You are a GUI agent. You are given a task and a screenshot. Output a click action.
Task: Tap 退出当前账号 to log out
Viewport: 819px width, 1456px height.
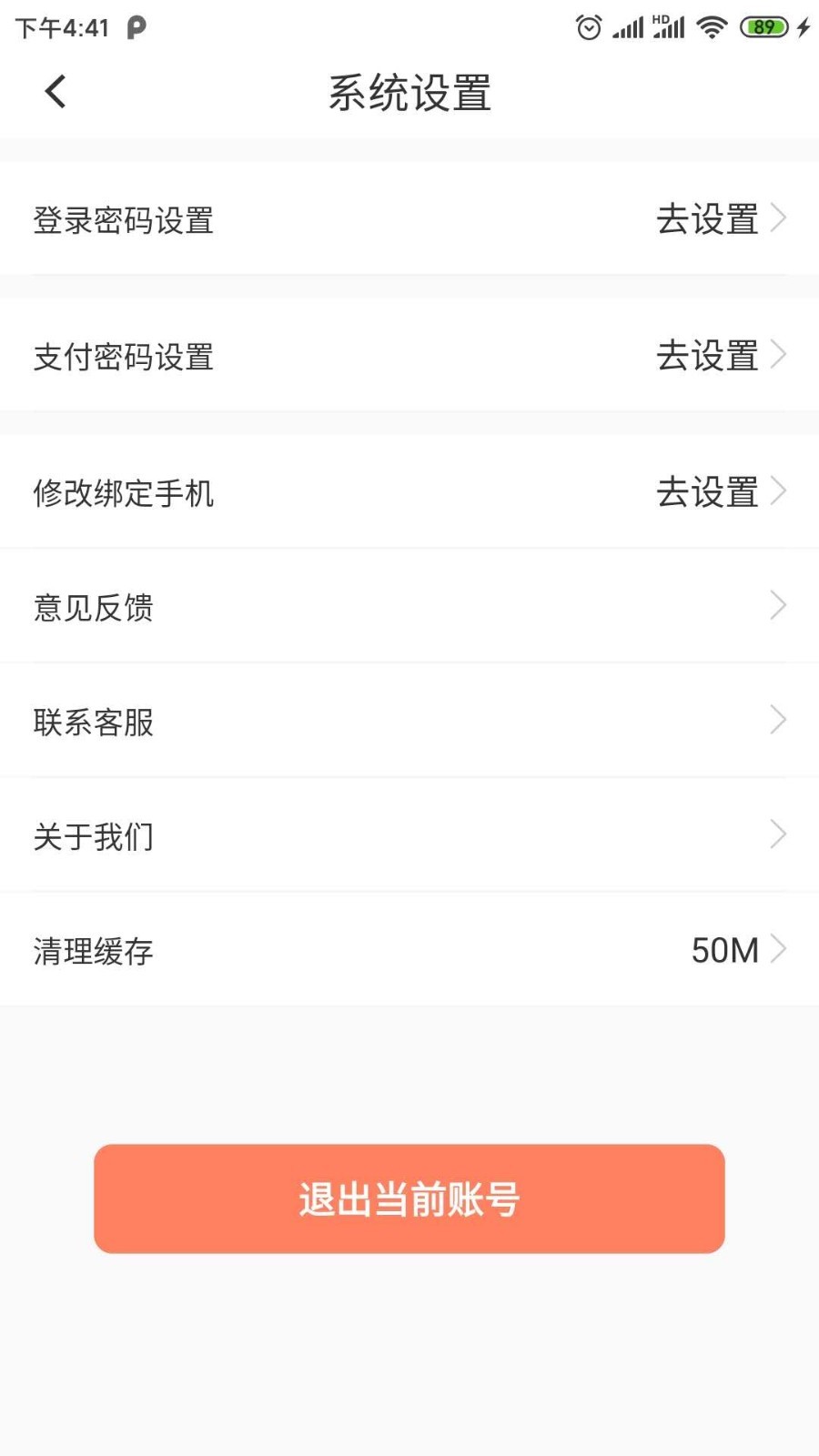pyautogui.click(x=409, y=1198)
